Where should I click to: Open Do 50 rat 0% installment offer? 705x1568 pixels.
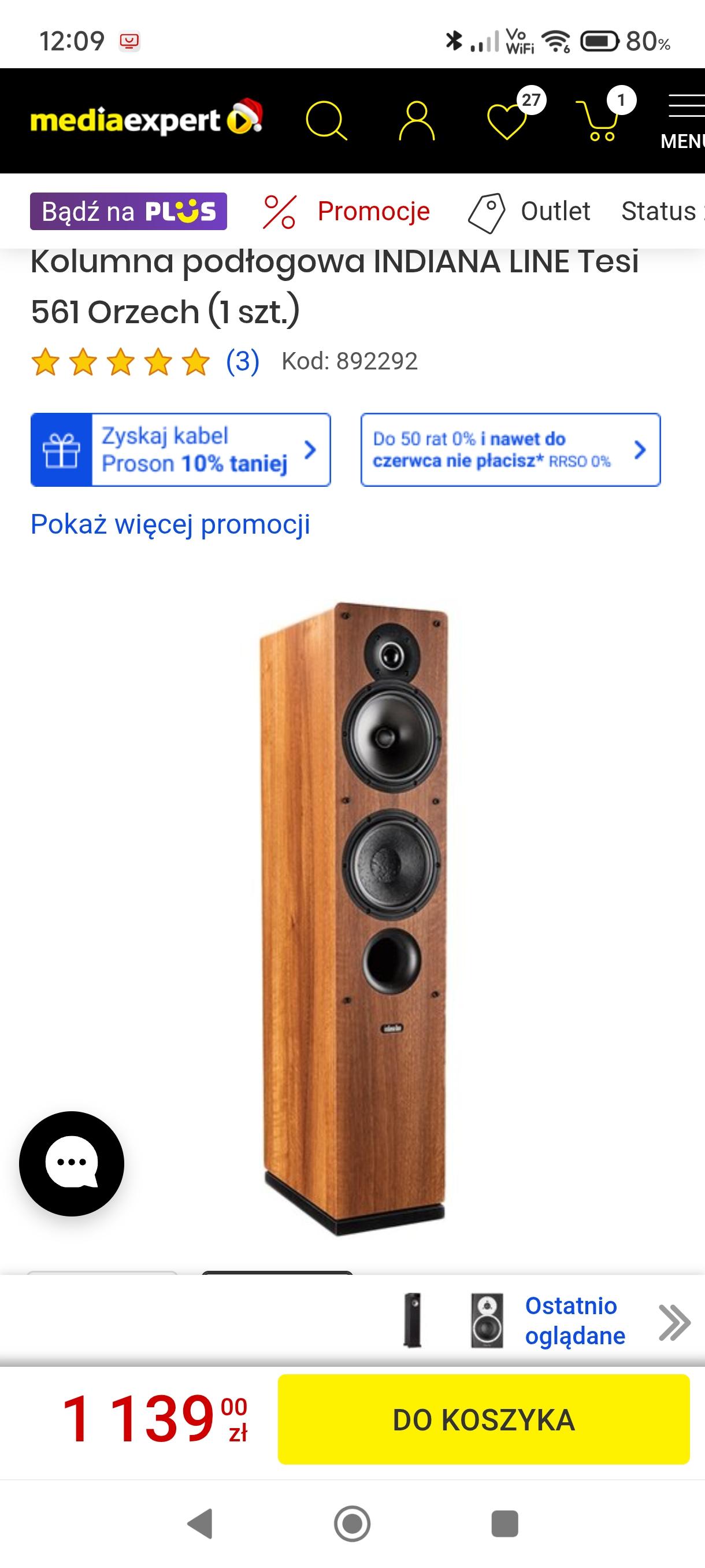tap(510, 450)
